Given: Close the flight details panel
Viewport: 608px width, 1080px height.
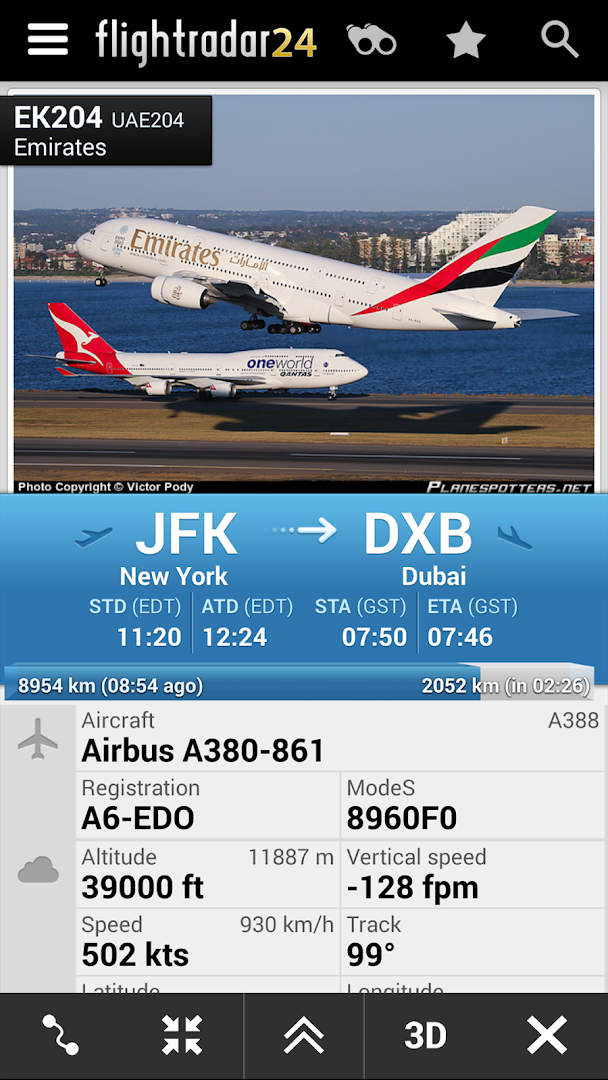Looking at the screenshot, I should point(547,1035).
